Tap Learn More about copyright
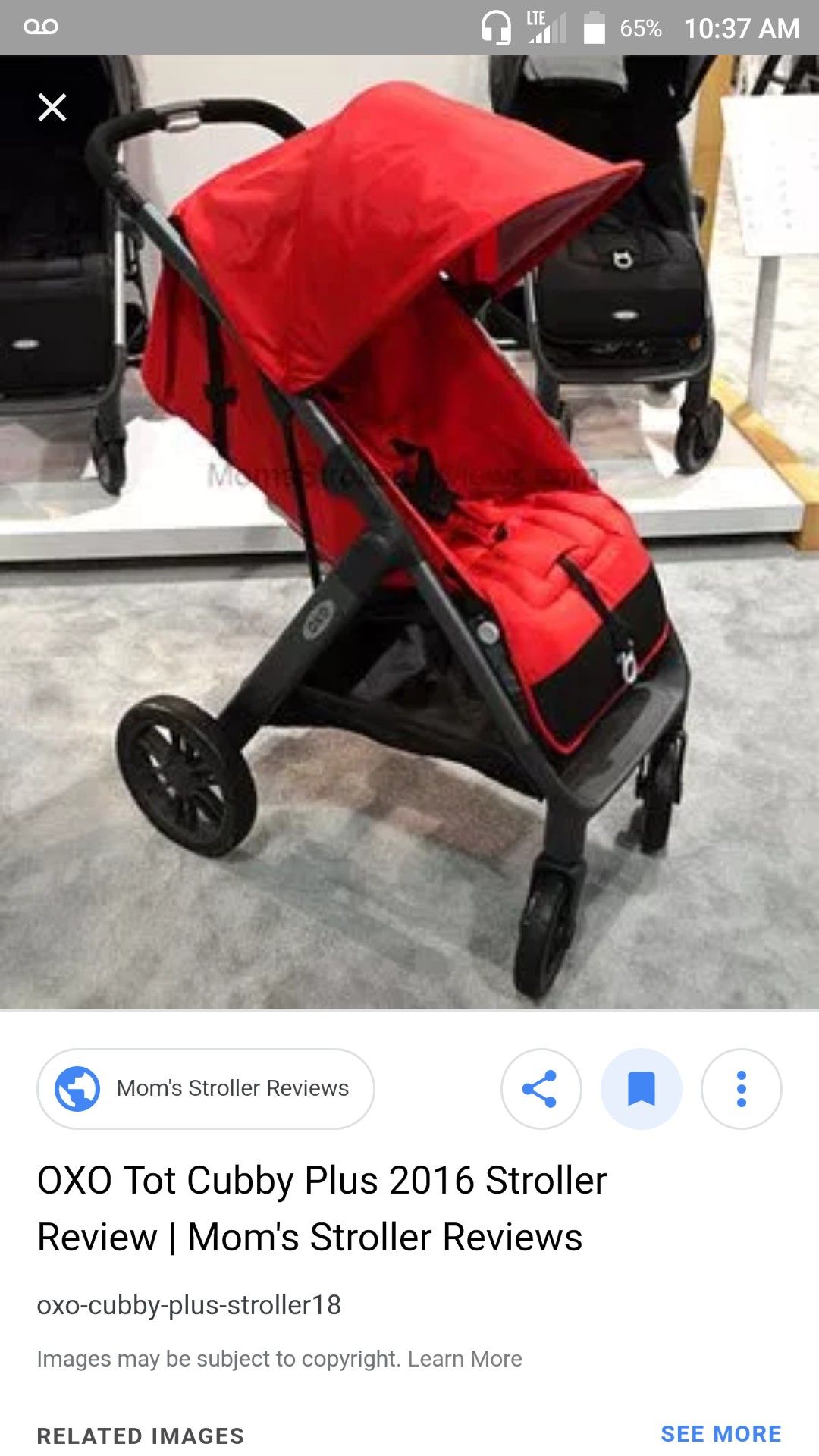Image resolution: width=819 pixels, height=1456 pixels. pos(465,1359)
